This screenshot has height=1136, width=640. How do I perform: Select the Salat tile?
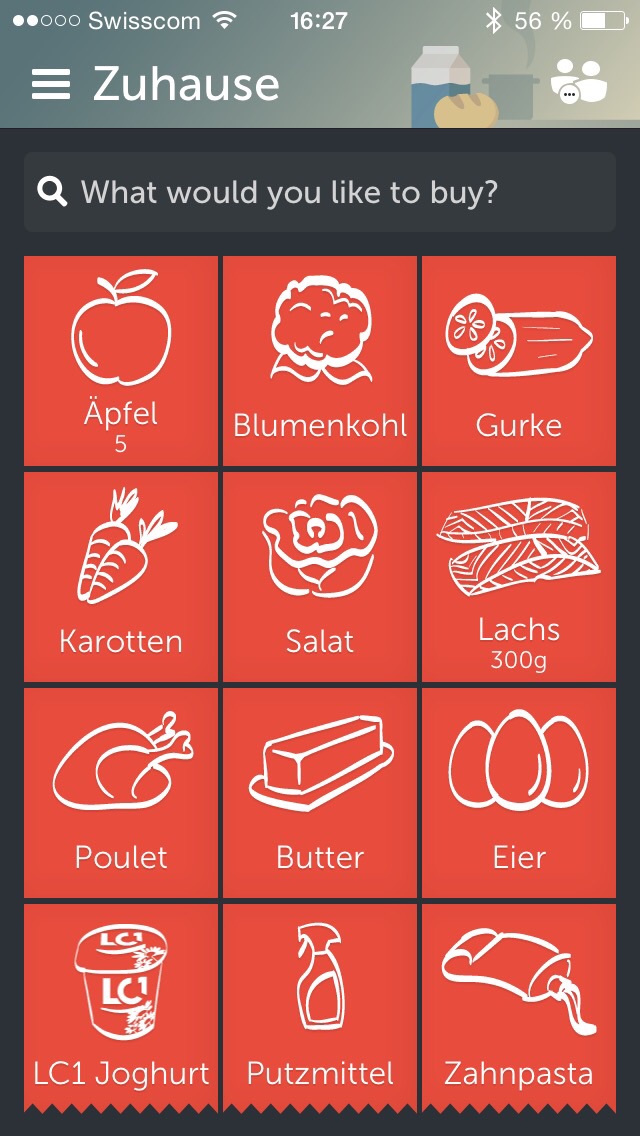coord(320,576)
